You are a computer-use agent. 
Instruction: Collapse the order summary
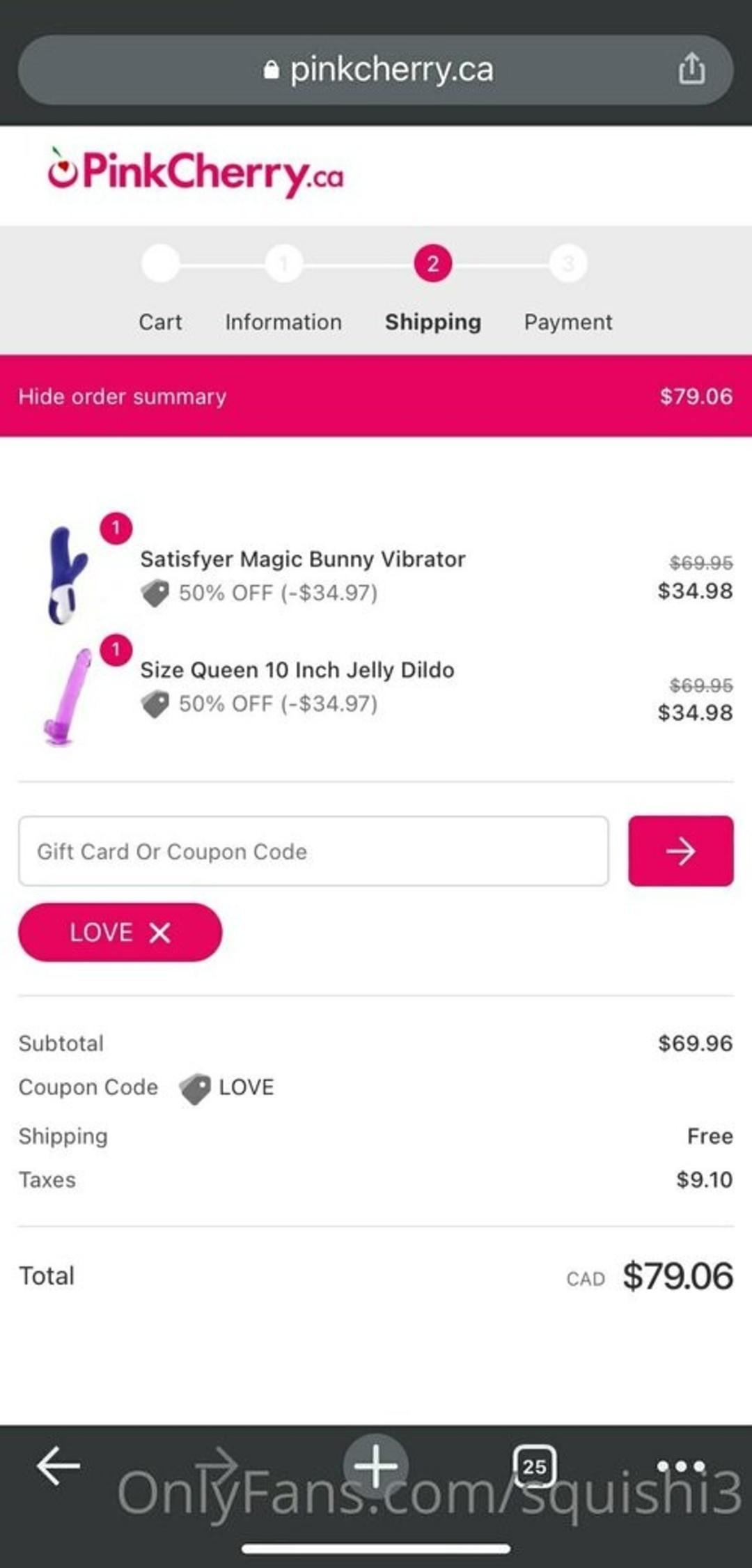click(x=123, y=396)
